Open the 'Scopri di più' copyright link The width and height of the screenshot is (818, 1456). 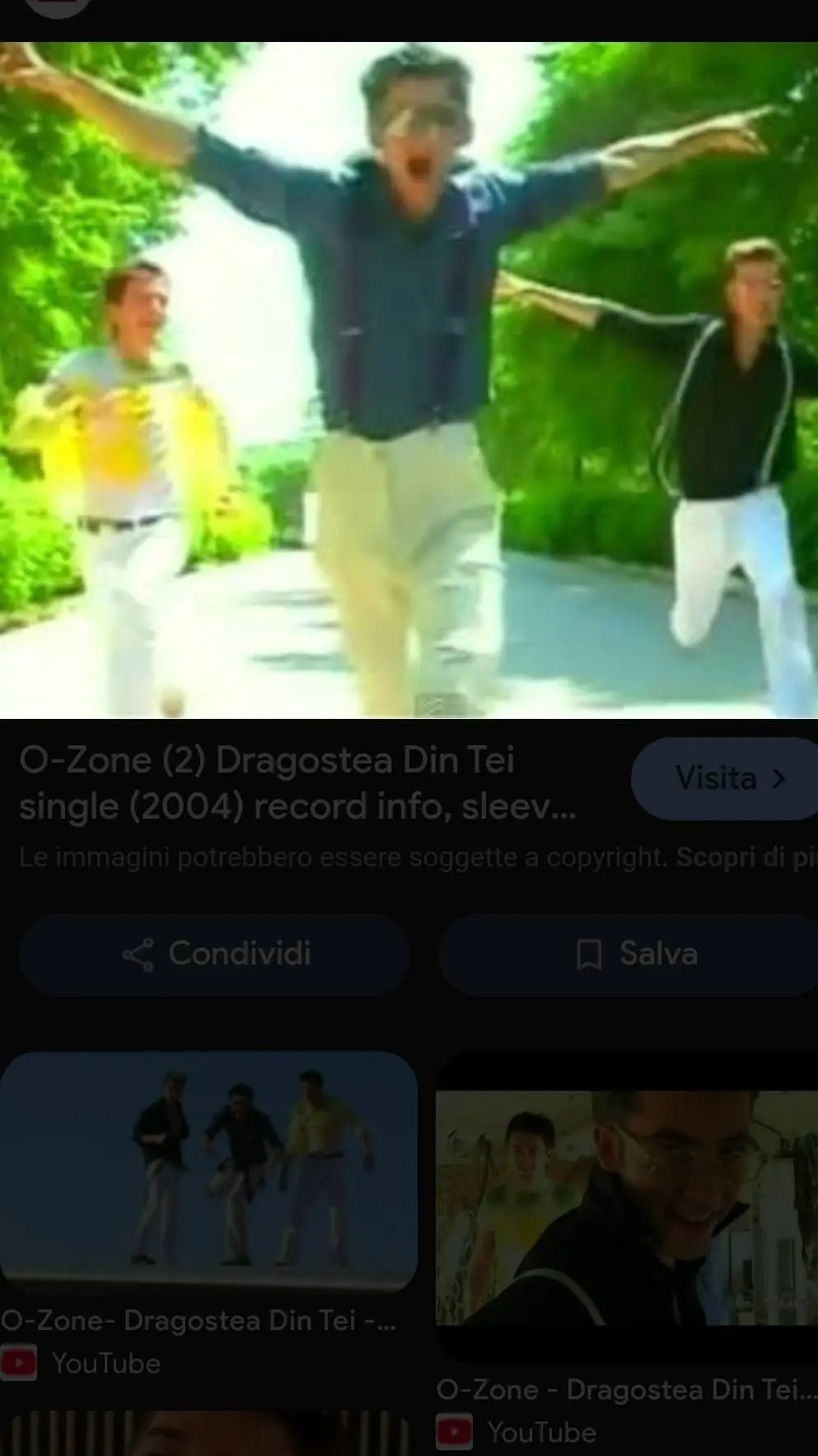point(746,857)
